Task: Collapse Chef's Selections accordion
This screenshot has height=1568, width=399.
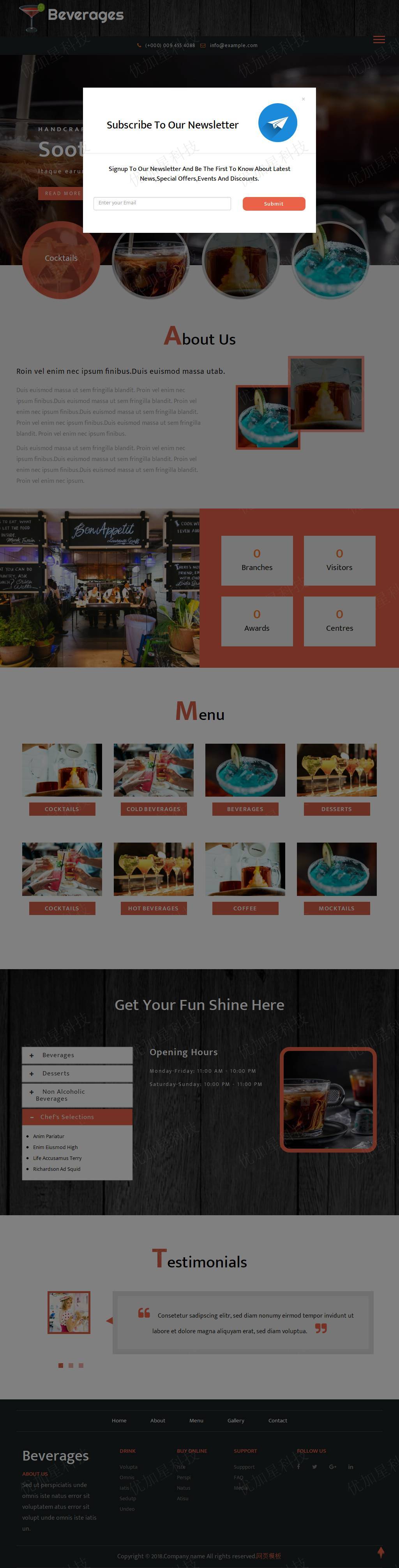Action: pyautogui.click(x=78, y=1117)
